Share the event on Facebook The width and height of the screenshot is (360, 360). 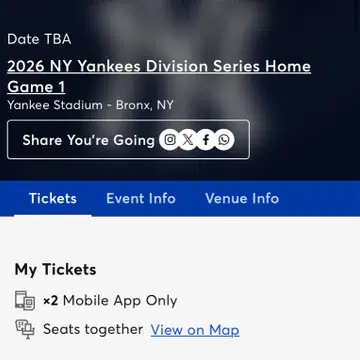[x=206, y=140]
